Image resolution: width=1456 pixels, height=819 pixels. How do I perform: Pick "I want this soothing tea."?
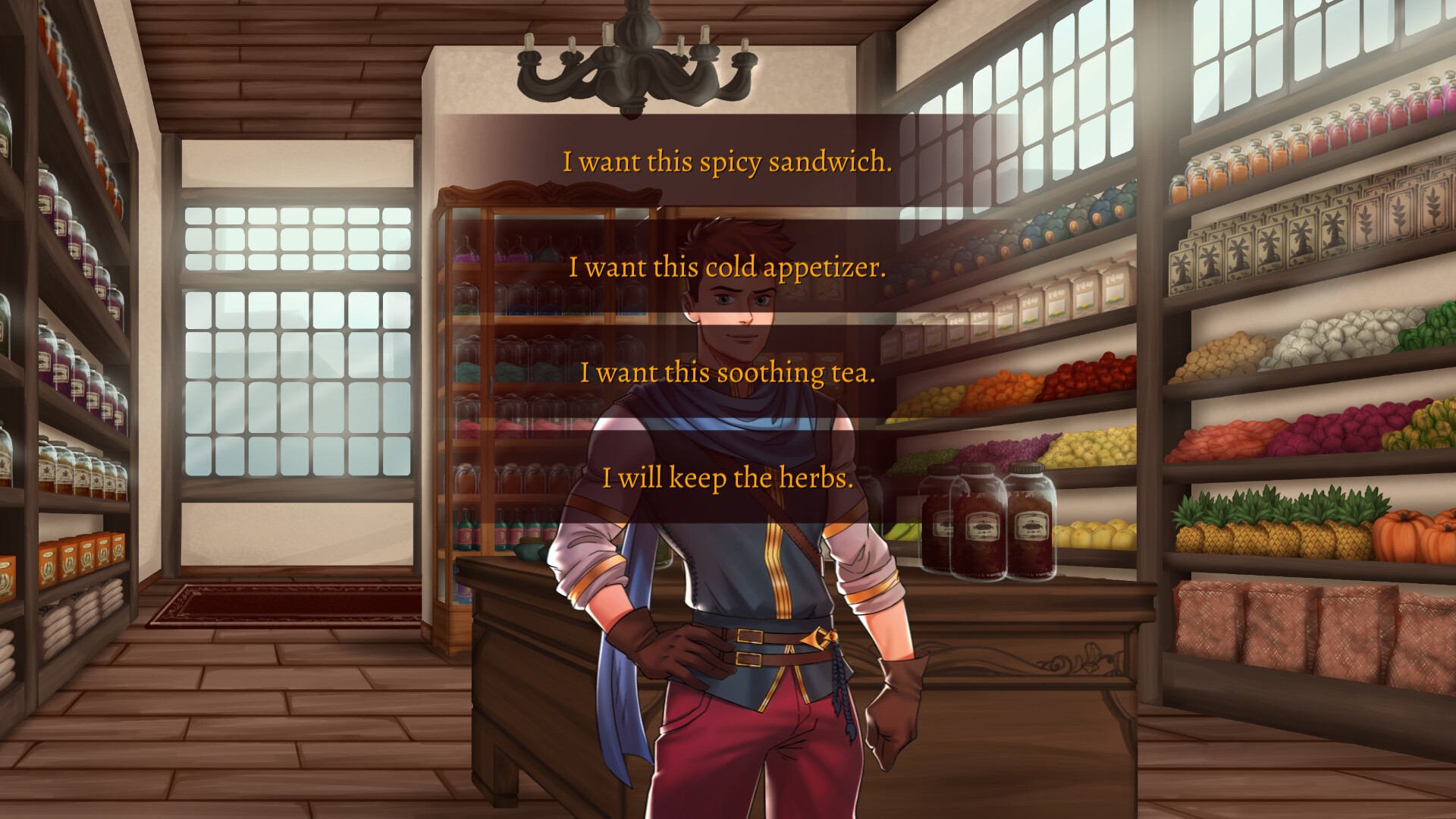coord(727,372)
